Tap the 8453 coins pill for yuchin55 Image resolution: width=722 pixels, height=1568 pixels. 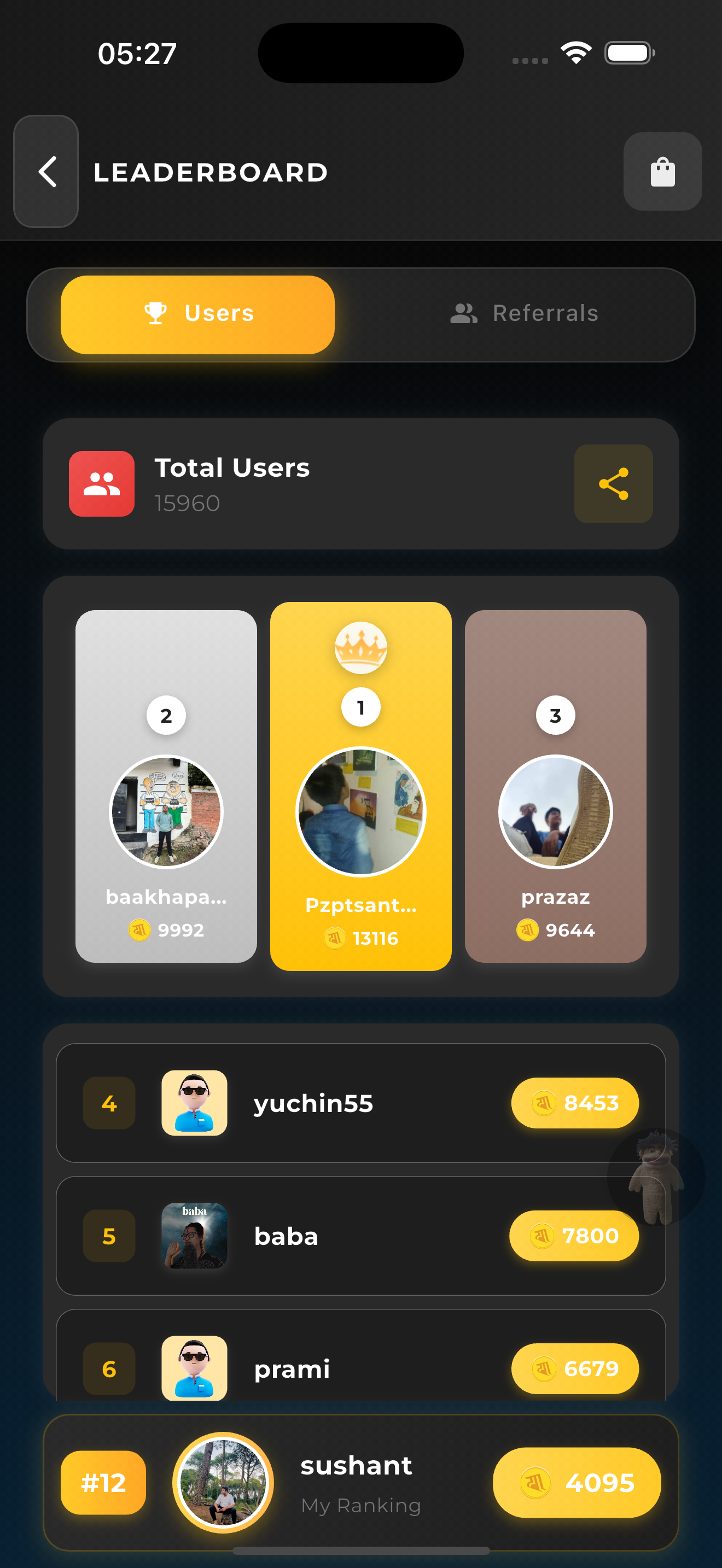coord(575,1102)
